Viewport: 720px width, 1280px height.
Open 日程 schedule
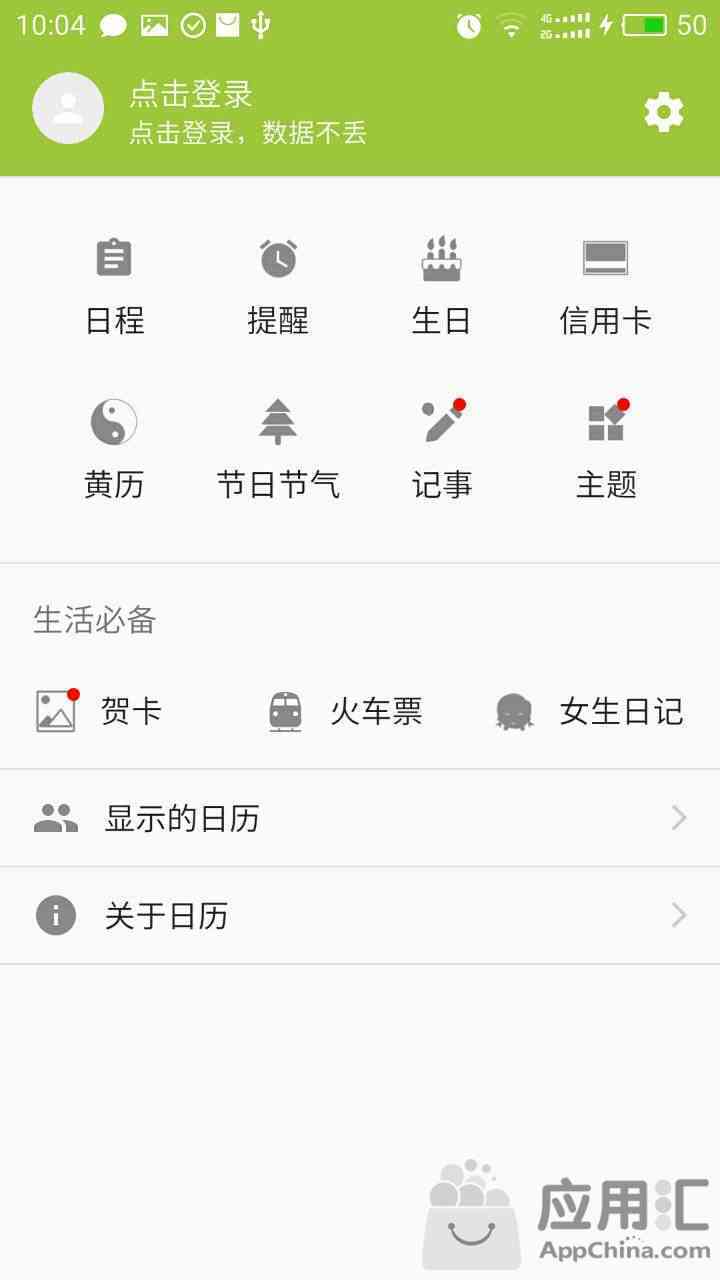point(114,287)
